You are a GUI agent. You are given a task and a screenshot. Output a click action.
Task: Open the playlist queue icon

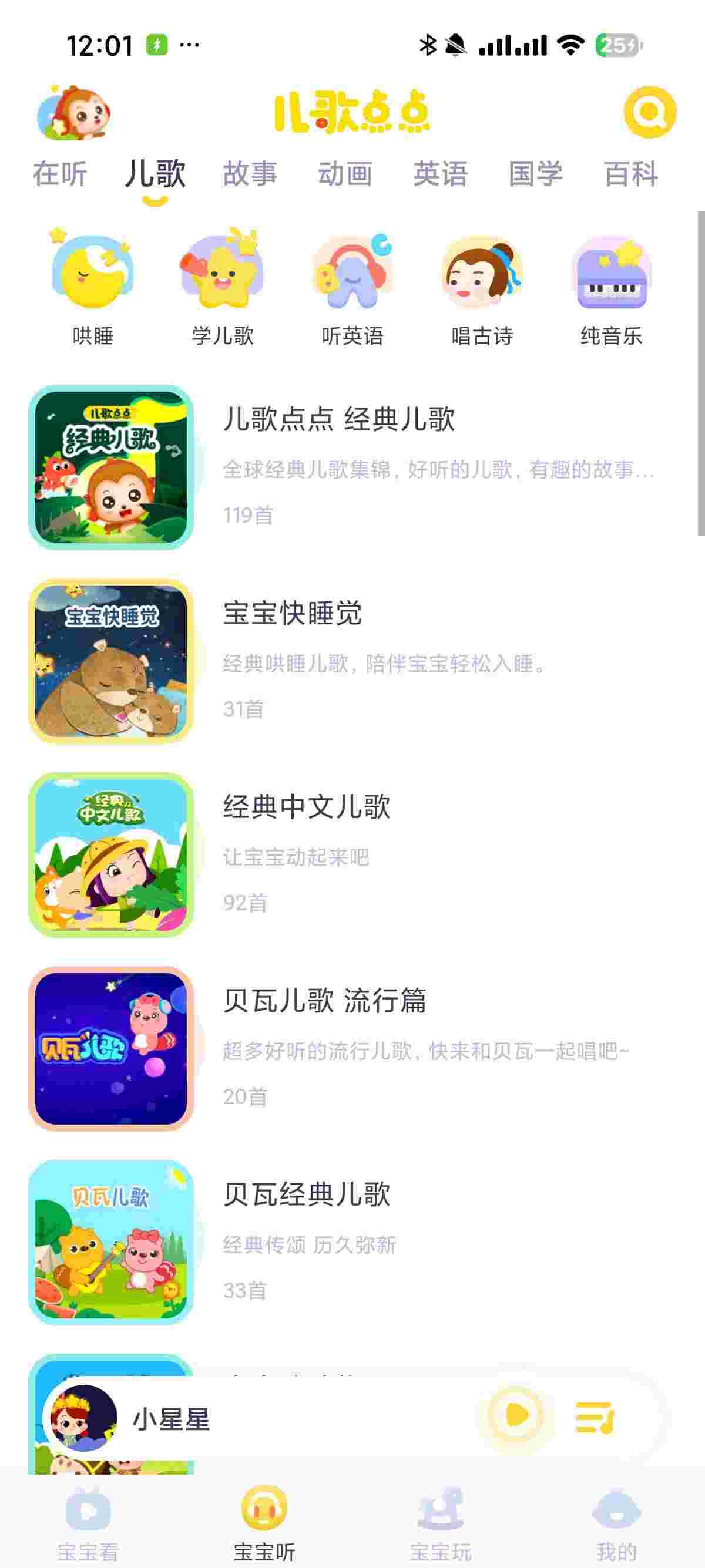pos(595,1418)
